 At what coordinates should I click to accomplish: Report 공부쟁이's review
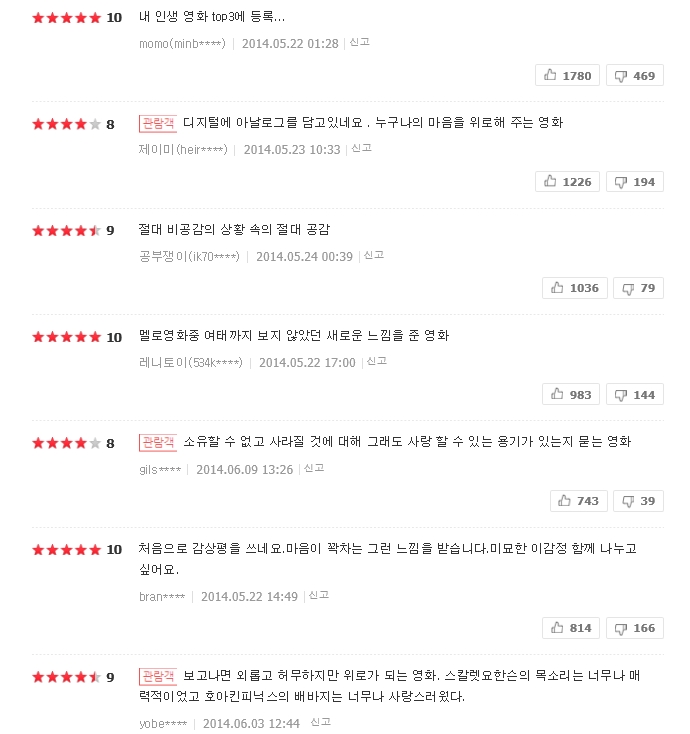[x=374, y=255]
